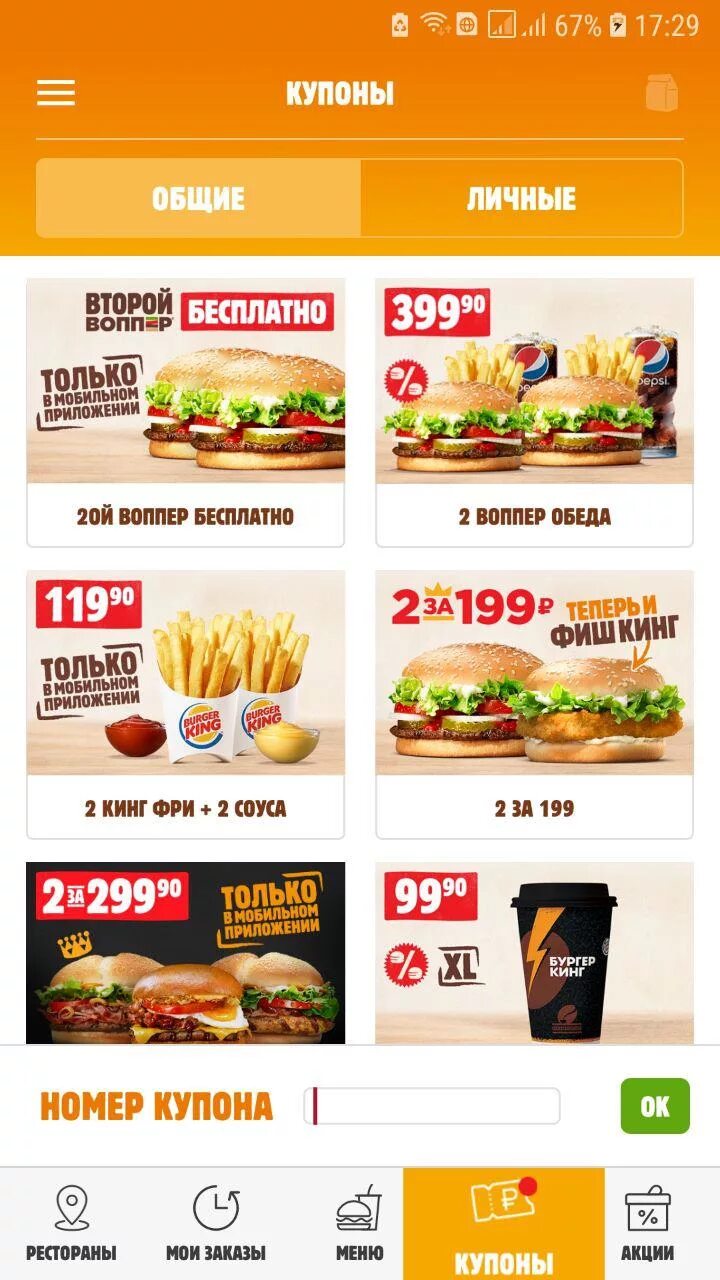Open the navigation drawer hamburger menu
The height and width of the screenshot is (1280, 720).
tap(55, 92)
